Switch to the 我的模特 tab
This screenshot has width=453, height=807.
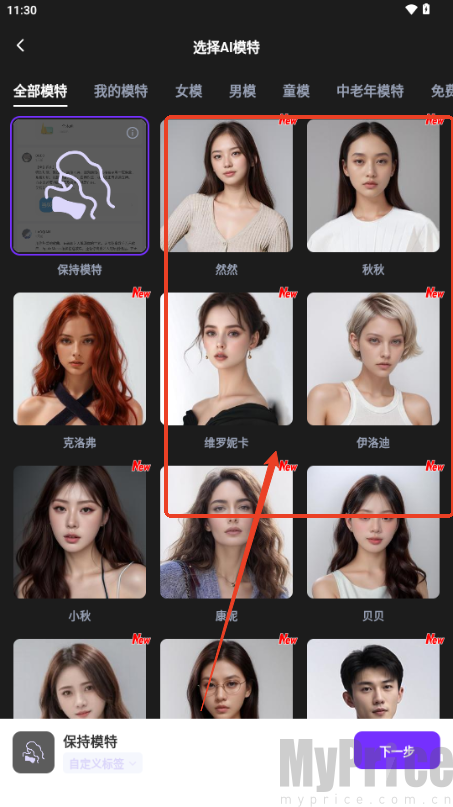pos(121,91)
